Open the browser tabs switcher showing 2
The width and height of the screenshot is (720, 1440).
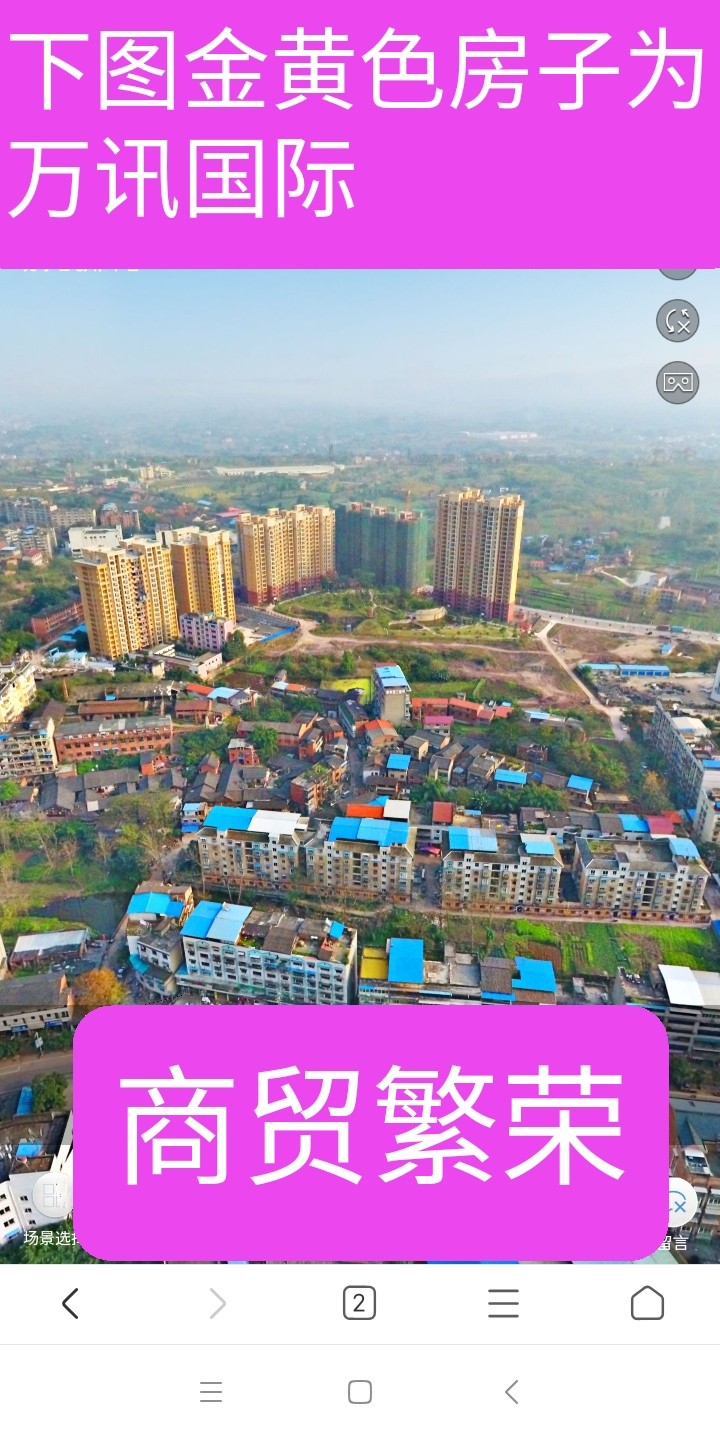[x=359, y=1303]
